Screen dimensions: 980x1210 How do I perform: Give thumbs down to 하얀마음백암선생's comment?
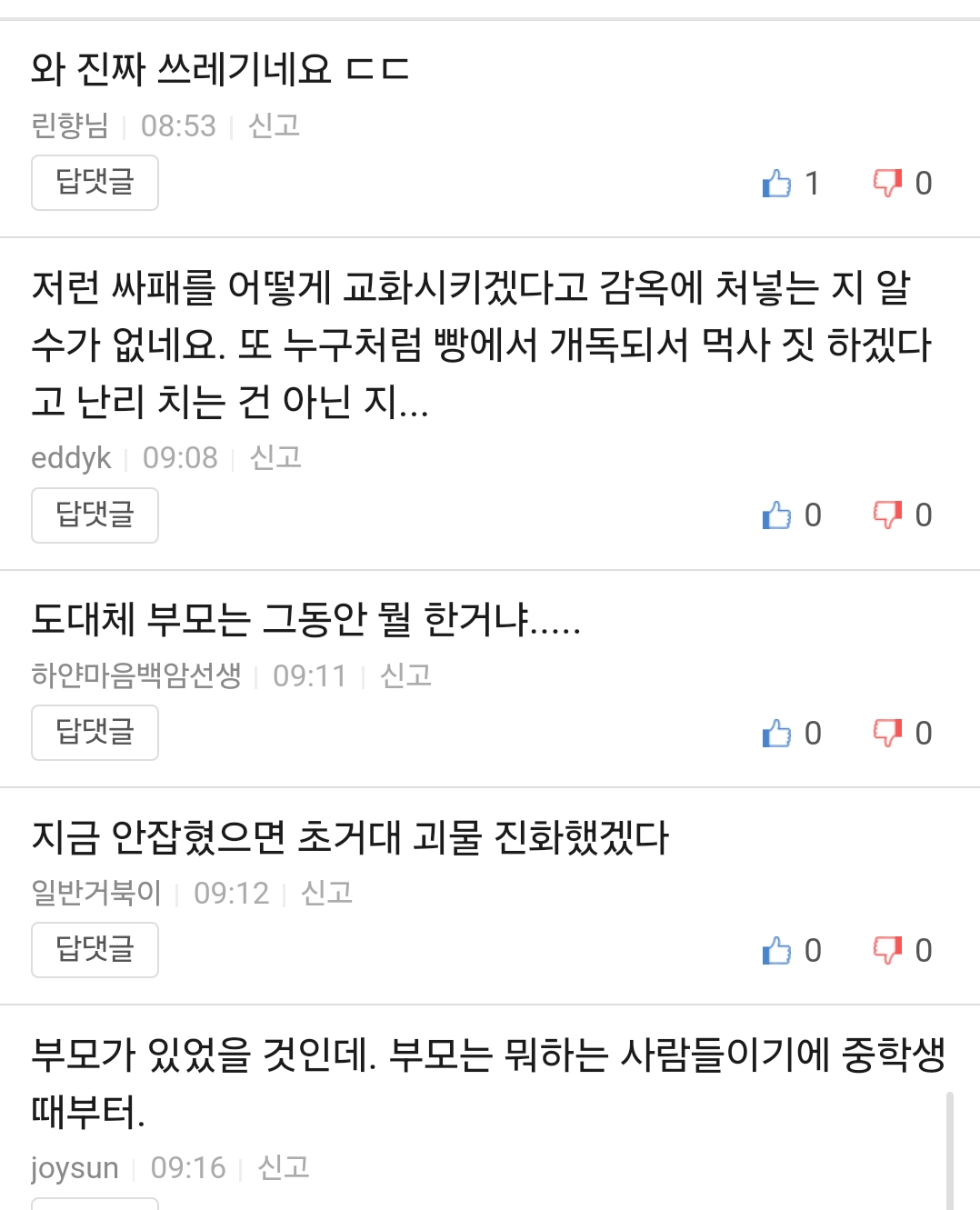click(887, 733)
